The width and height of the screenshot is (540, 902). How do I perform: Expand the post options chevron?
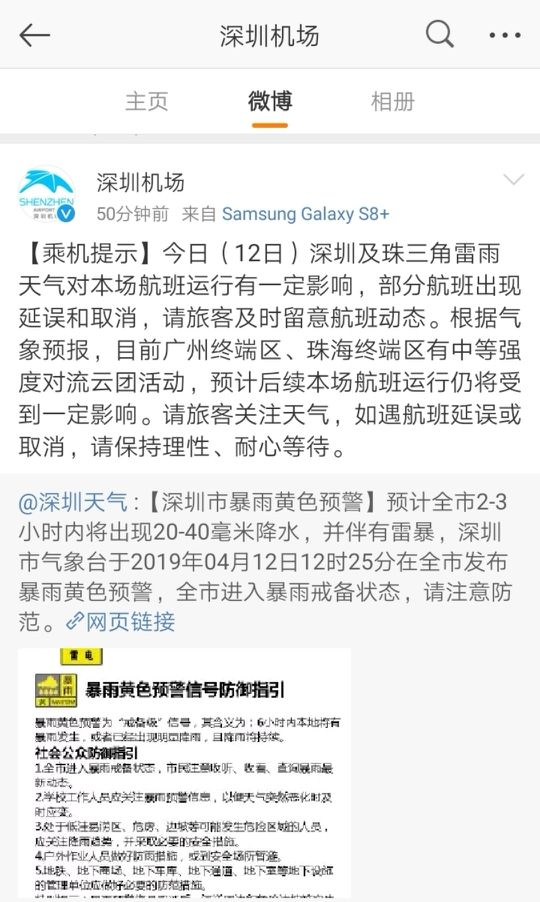[x=513, y=179]
